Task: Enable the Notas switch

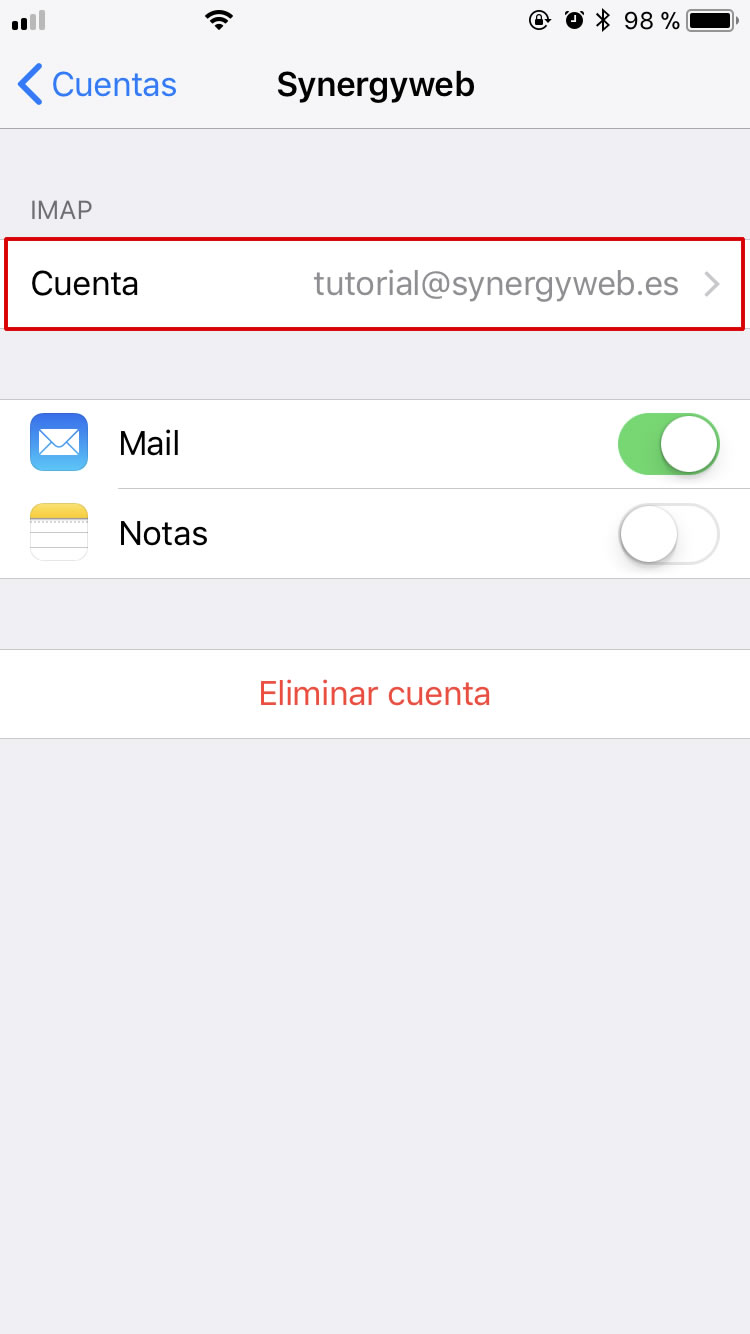Action: click(x=669, y=533)
